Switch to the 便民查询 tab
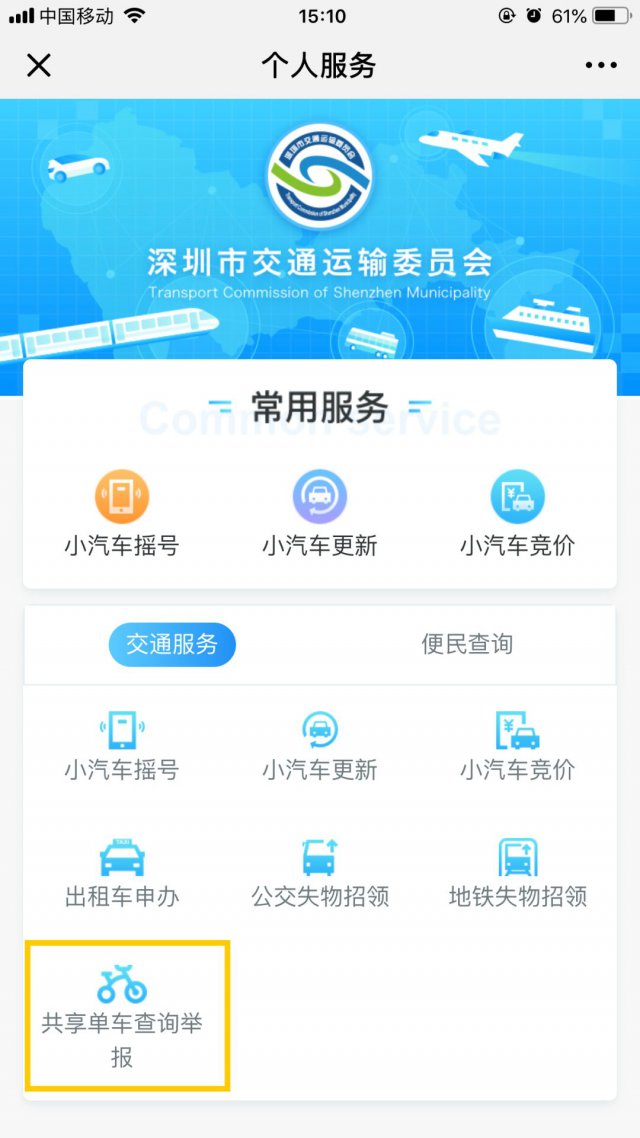 pos(467,645)
